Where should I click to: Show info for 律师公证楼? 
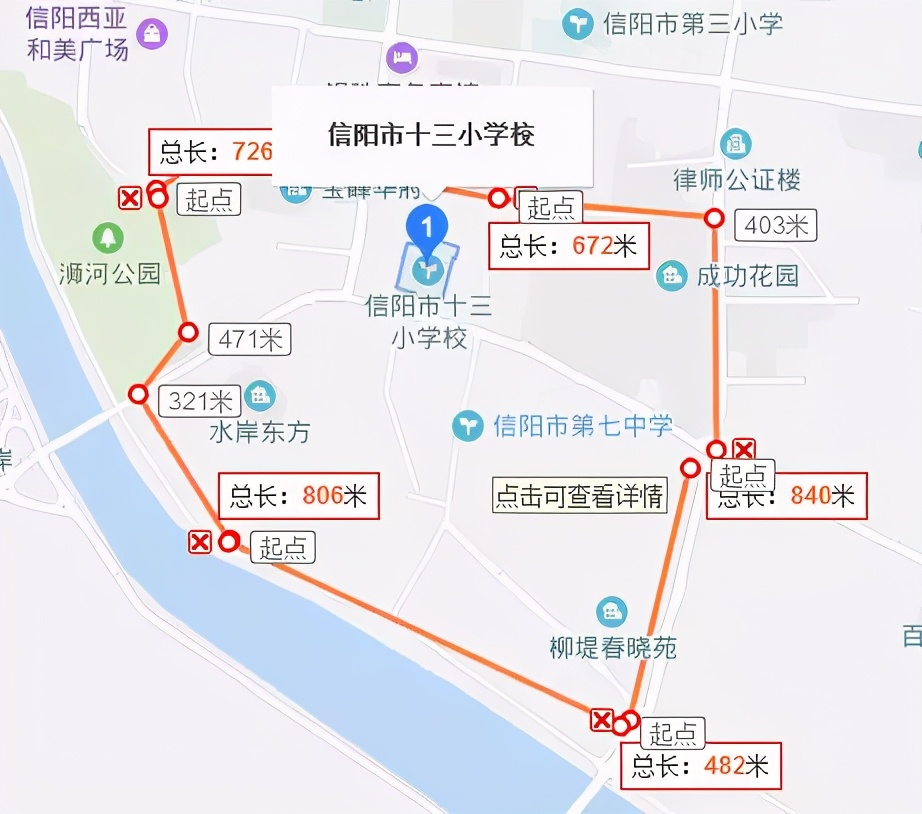click(x=736, y=145)
